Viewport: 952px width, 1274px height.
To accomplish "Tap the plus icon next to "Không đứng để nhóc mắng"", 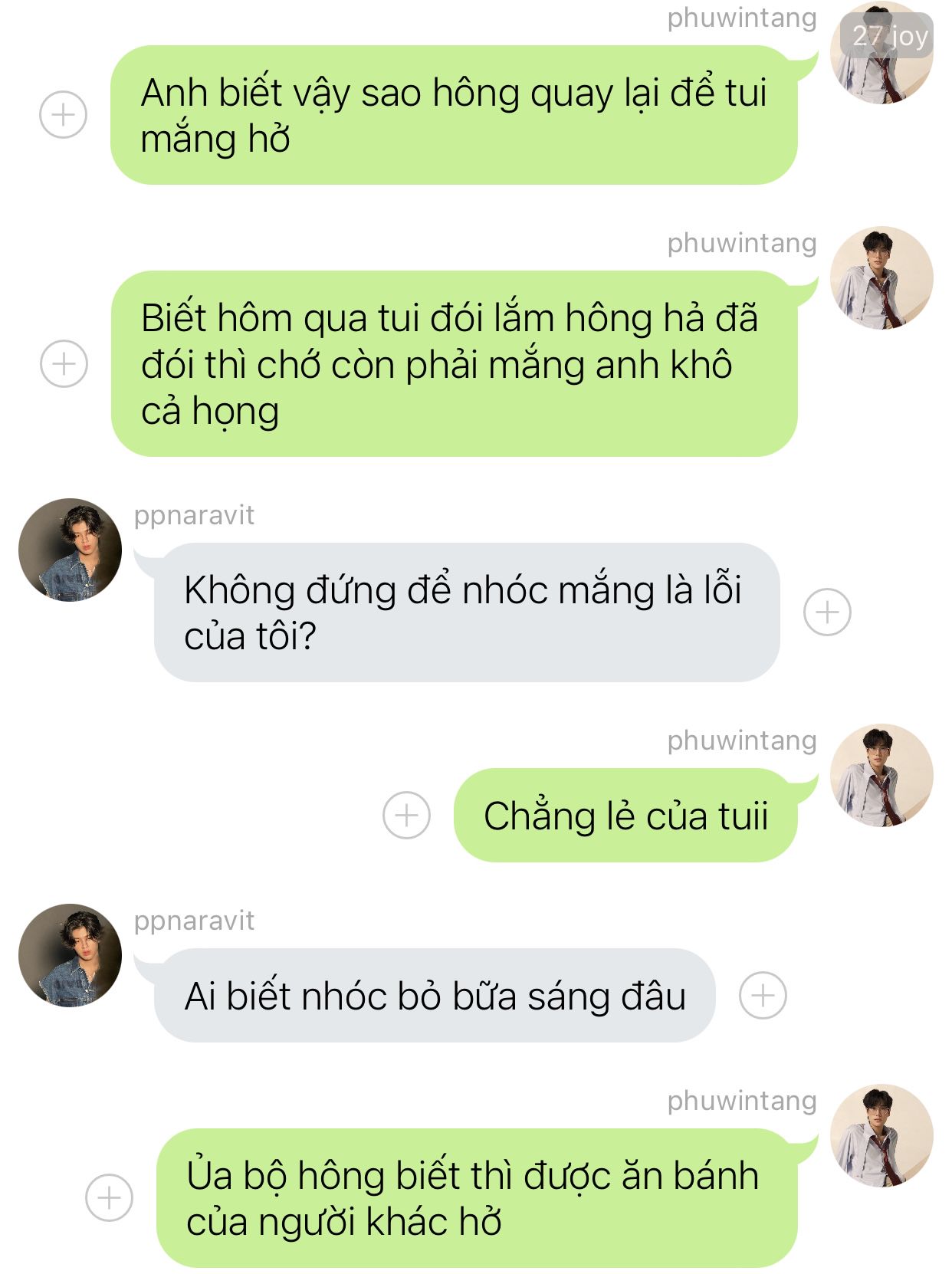I will 827,612.
